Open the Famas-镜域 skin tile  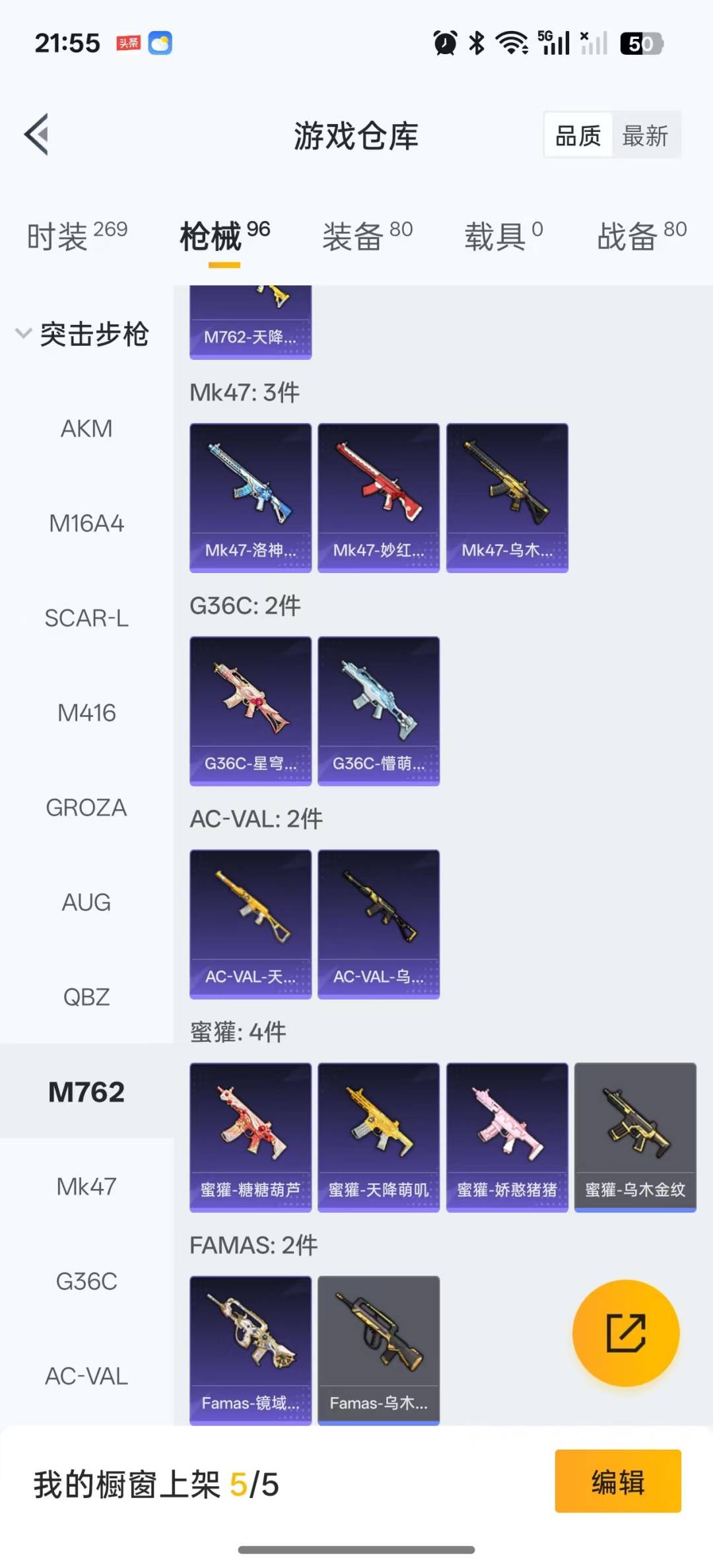coord(250,1351)
